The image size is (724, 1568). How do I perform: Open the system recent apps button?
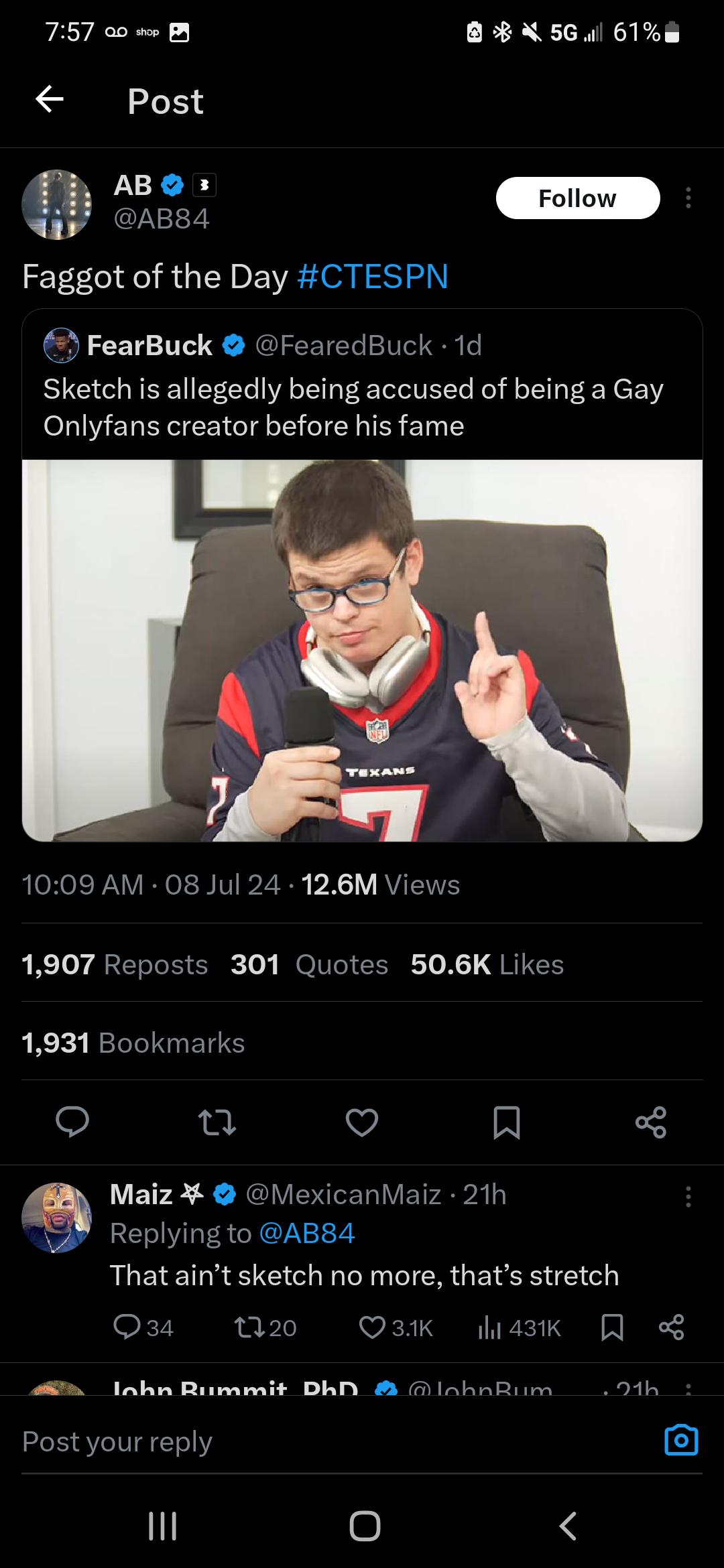click(162, 1526)
